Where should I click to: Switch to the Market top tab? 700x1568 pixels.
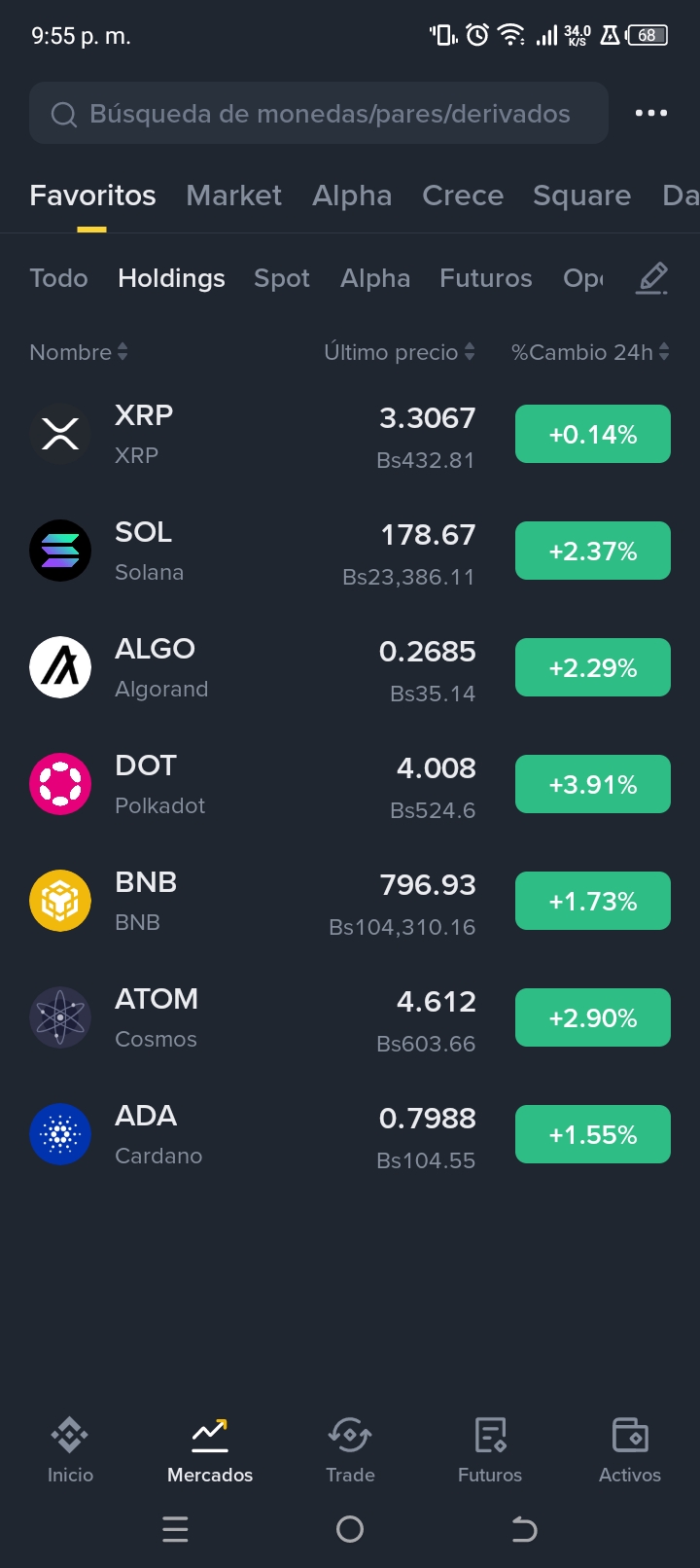pyautogui.click(x=233, y=196)
